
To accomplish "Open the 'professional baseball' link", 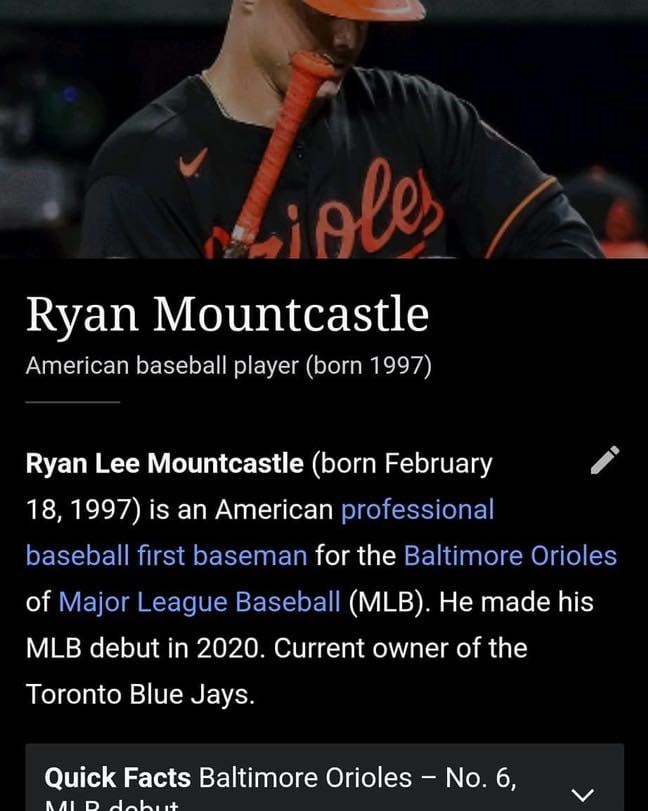I will pos(417,510).
